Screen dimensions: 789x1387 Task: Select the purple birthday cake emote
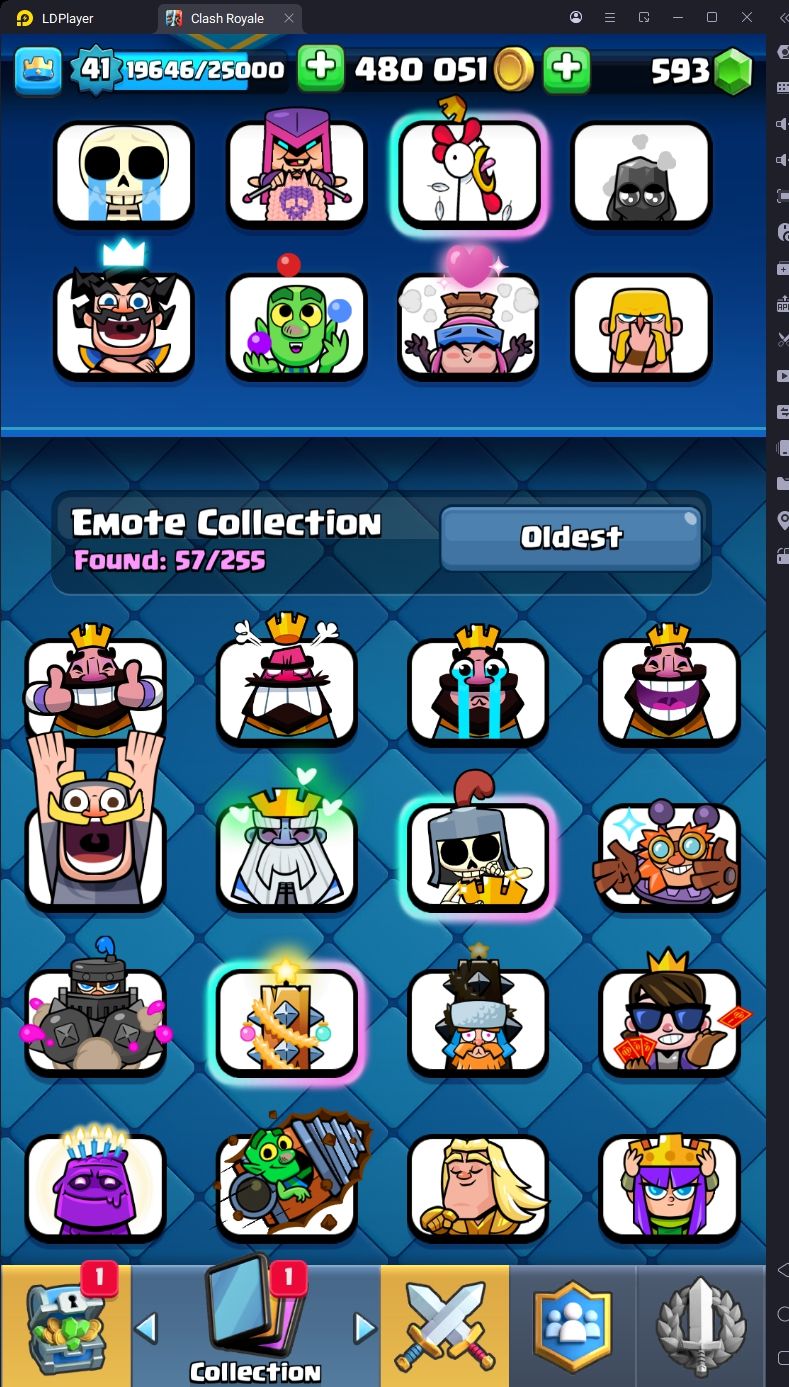(96, 1186)
